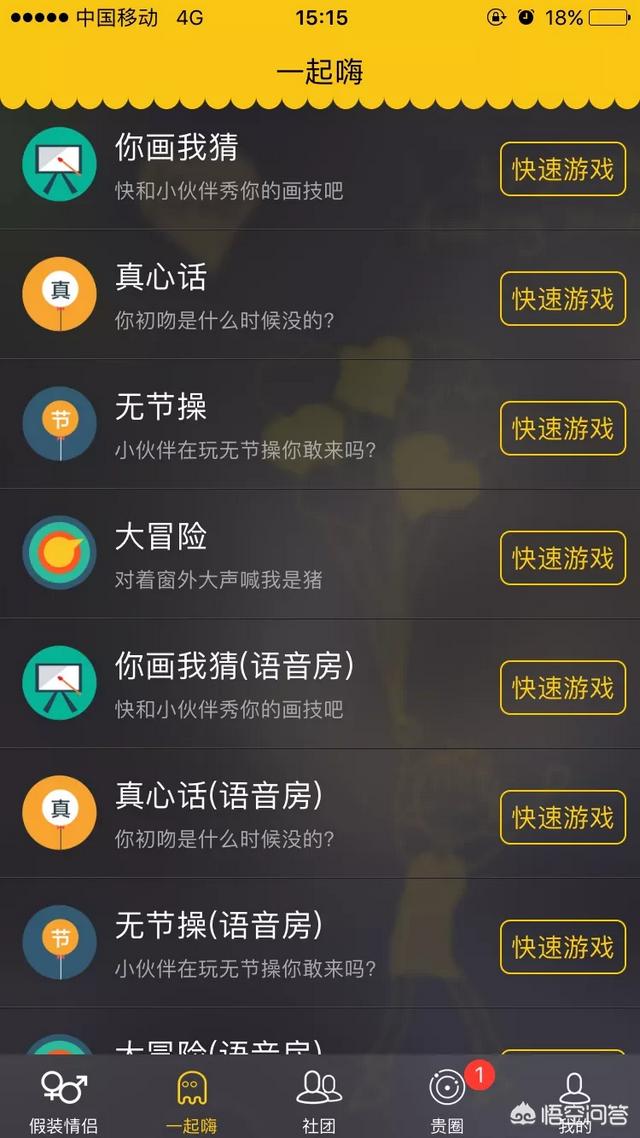Start quick game for 无节操
The height and width of the screenshot is (1138, 640).
point(562,428)
